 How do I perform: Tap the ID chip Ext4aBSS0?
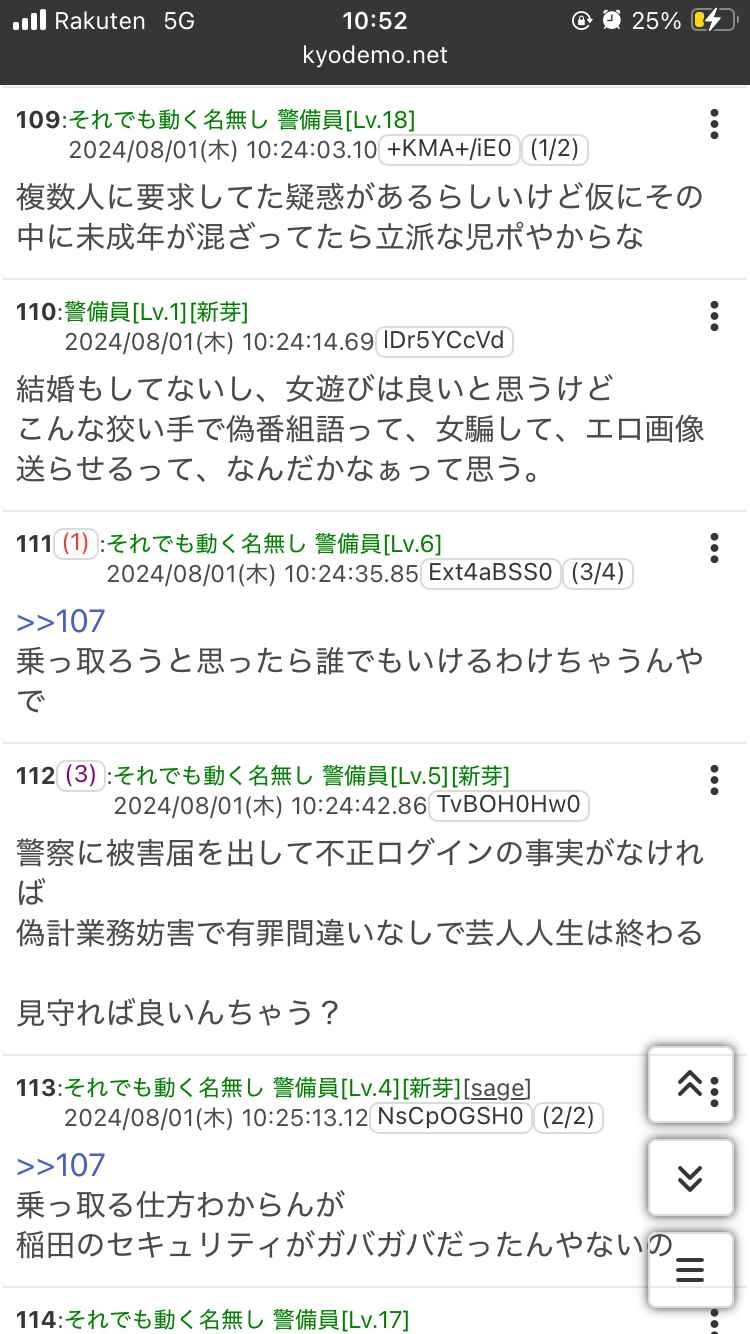click(490, 574)
